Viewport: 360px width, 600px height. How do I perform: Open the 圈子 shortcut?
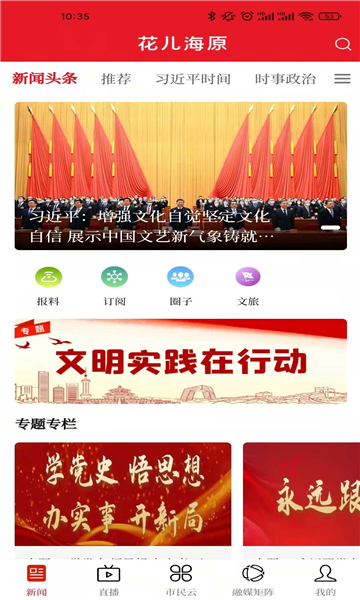coord(181,286)
